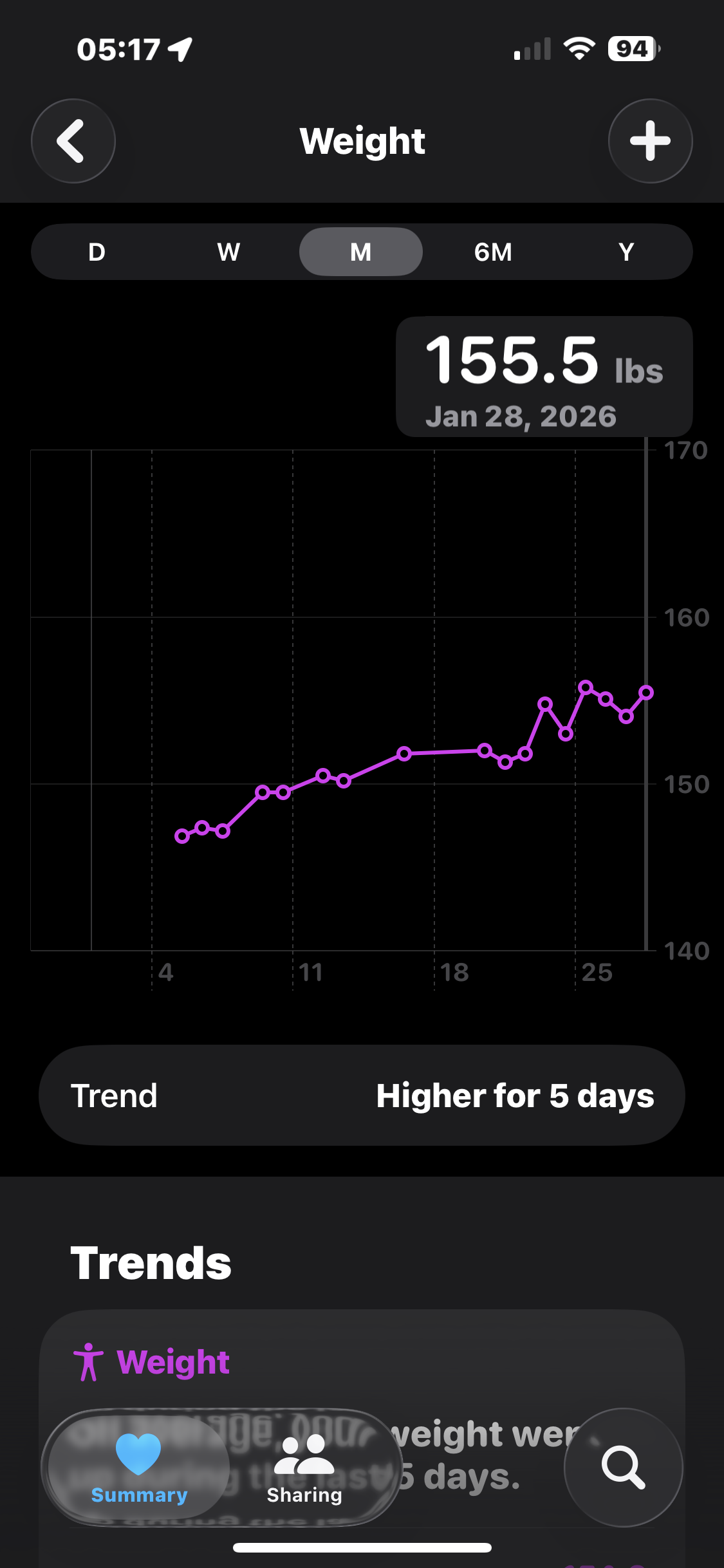
Task: Switch chart to the D day view
Action: pos(97,252)
